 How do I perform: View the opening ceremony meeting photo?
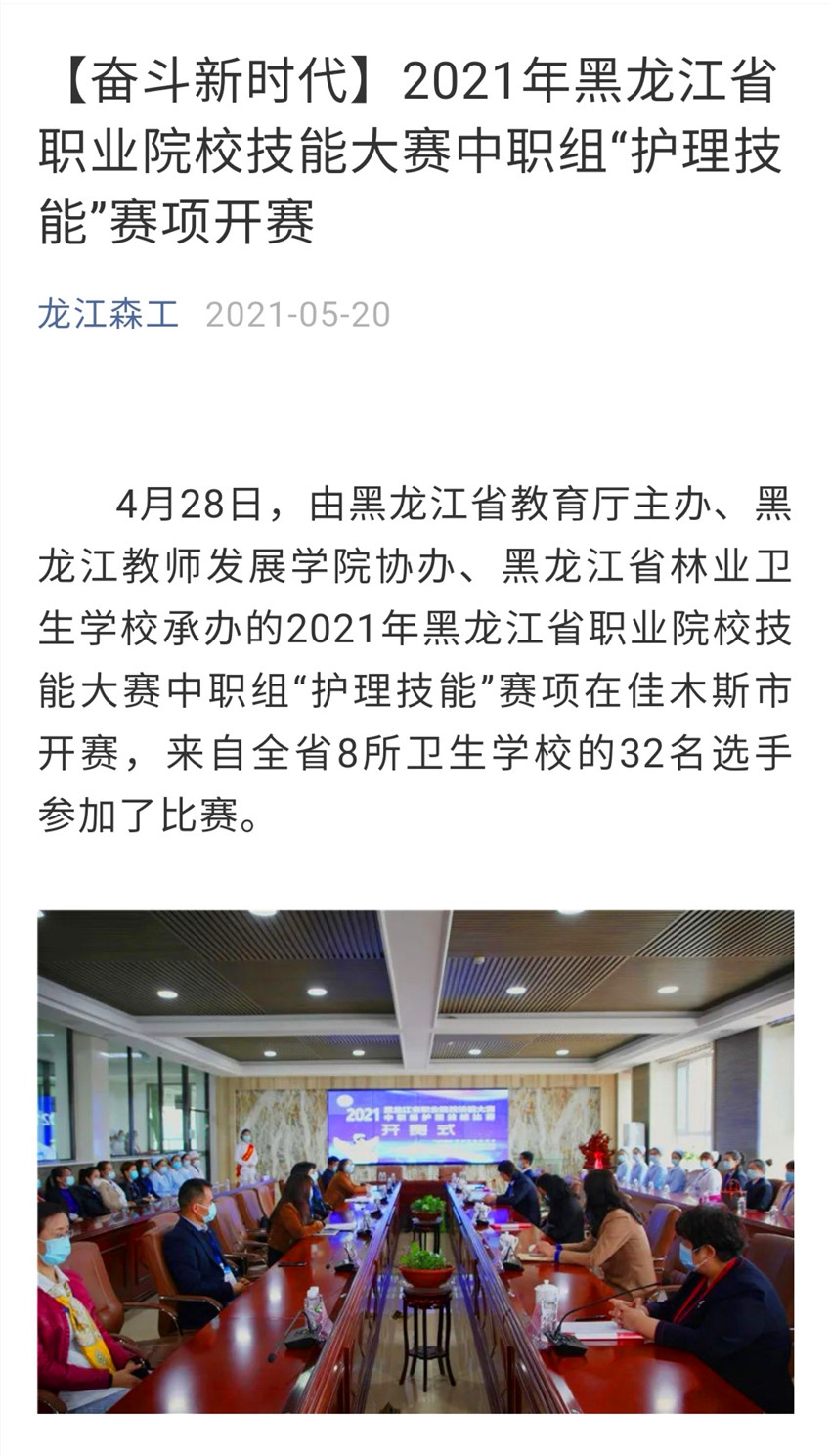tap(415, 1161)
